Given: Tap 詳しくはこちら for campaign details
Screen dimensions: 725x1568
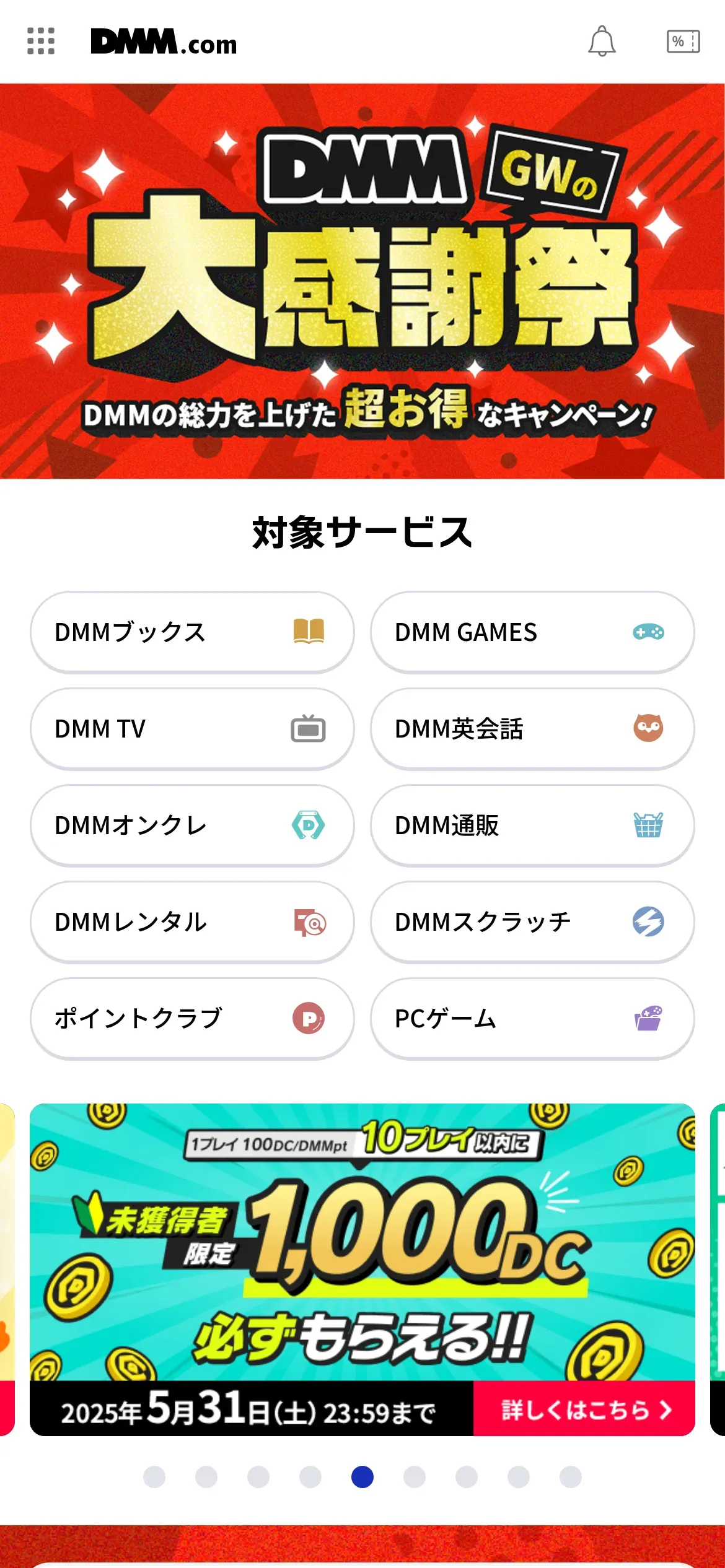Looking at the screenshot, I should coord(584,1409).
